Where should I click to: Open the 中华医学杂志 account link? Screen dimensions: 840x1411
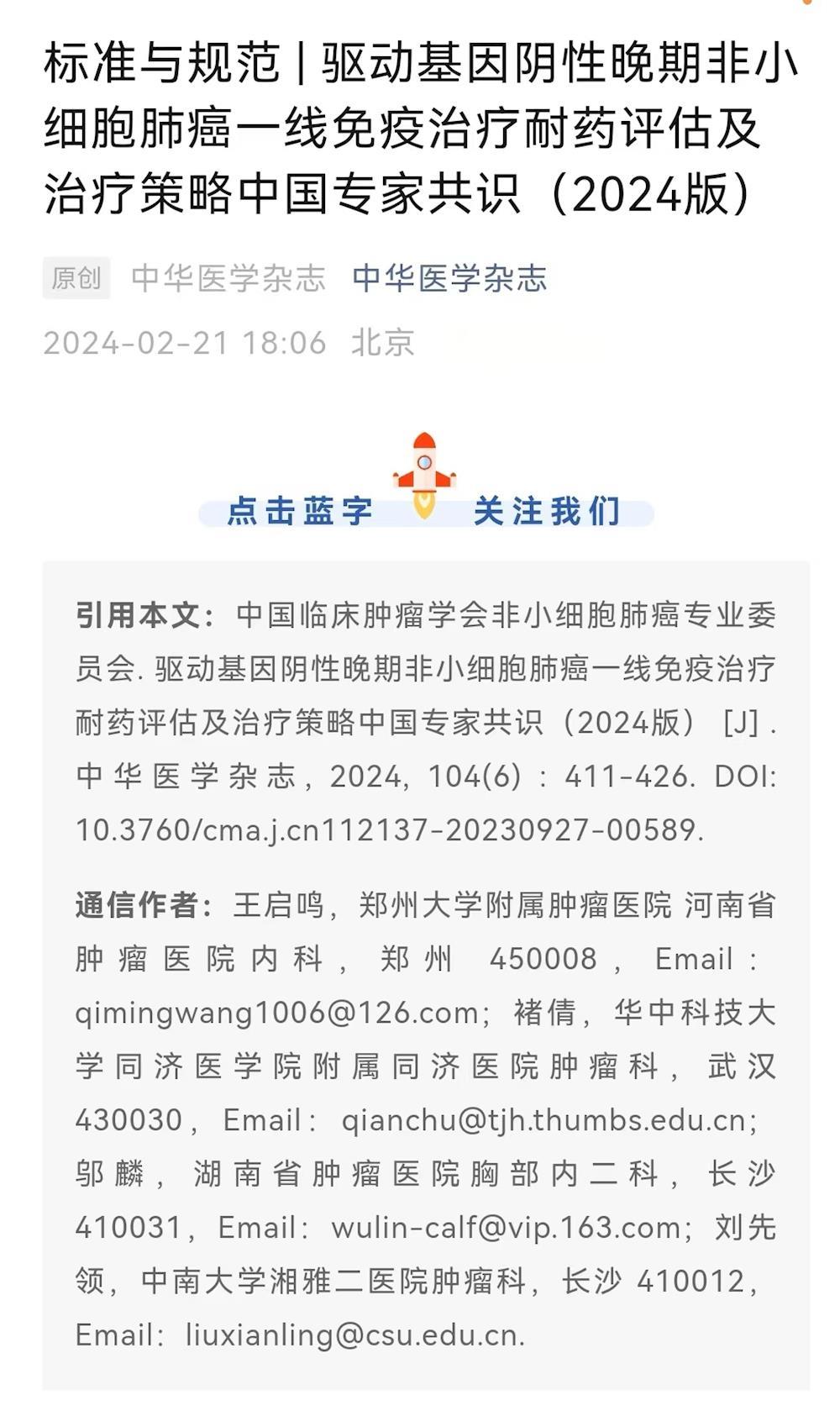click(449, 278)
